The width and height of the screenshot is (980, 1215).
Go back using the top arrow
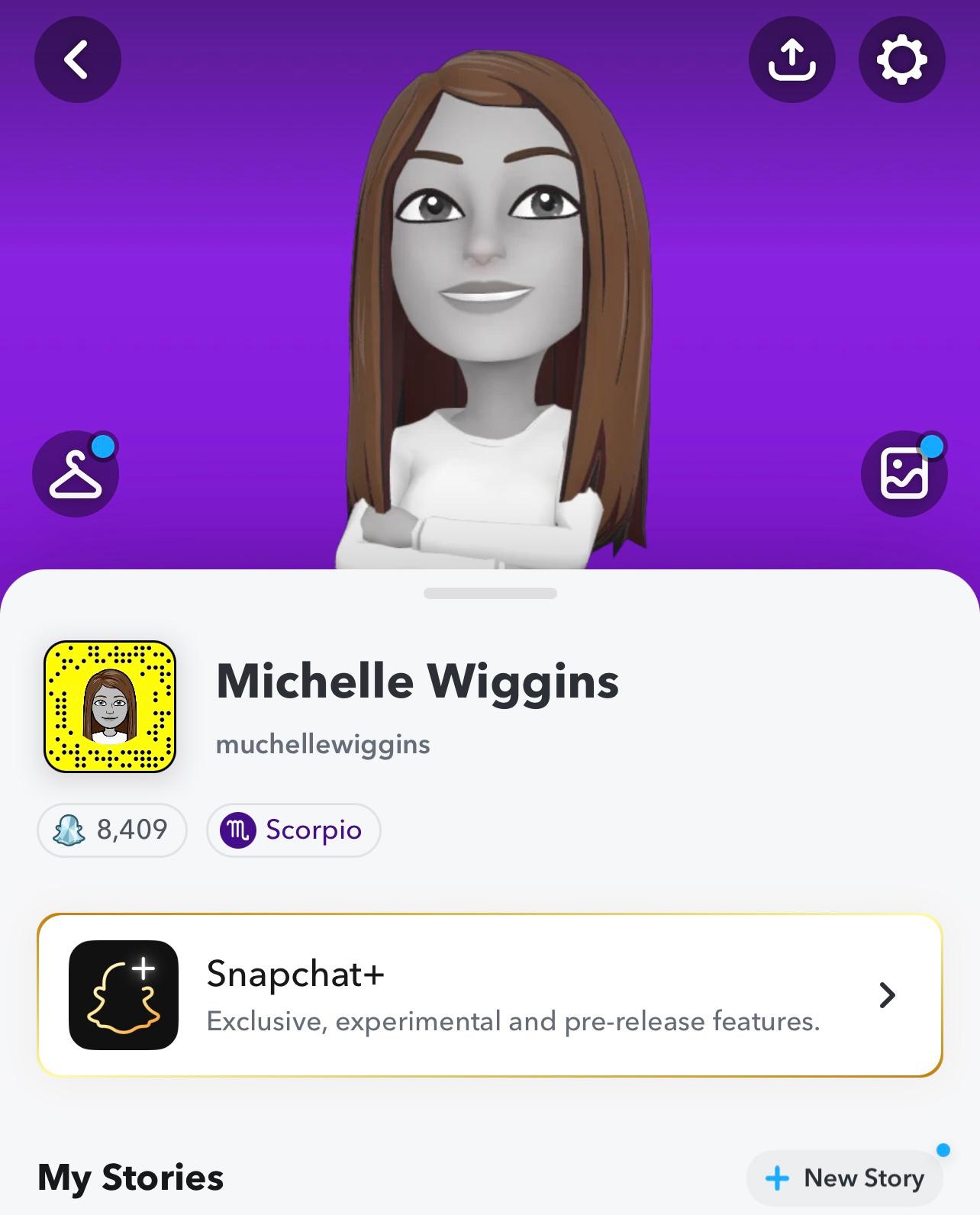[77, 60]
